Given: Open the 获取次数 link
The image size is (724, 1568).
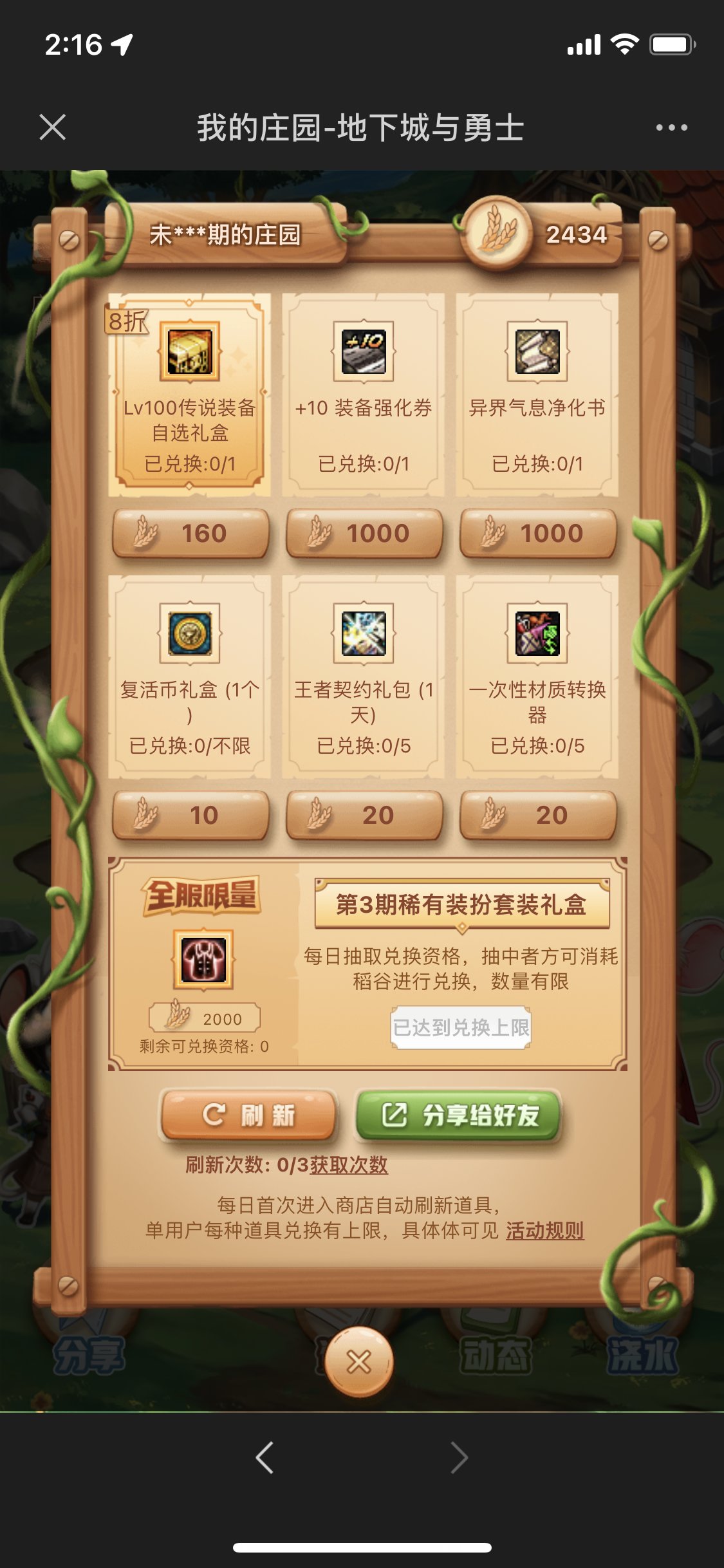Looking at the screenshot, I should point(349,1164).
